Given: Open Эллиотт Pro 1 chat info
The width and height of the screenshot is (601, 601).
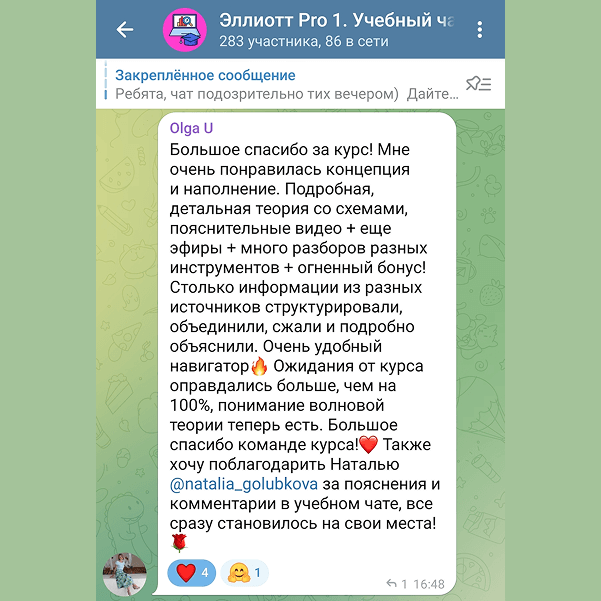Looking at the screenshot, I should pyautogui.click(x=330, y=29).
